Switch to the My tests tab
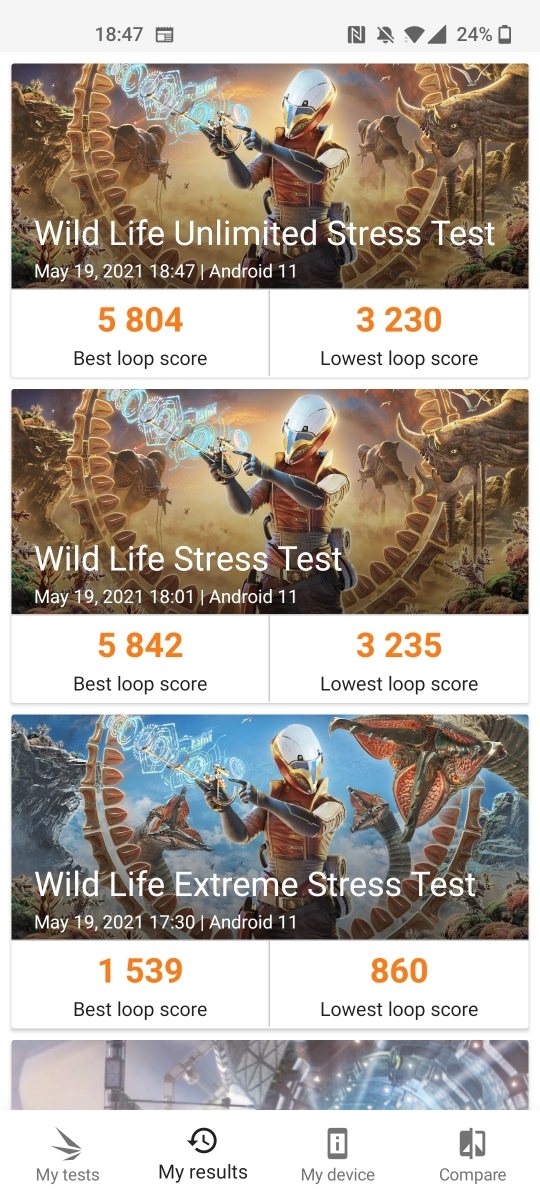Screen dimensions: 540x1200 tap(67, 1155)
